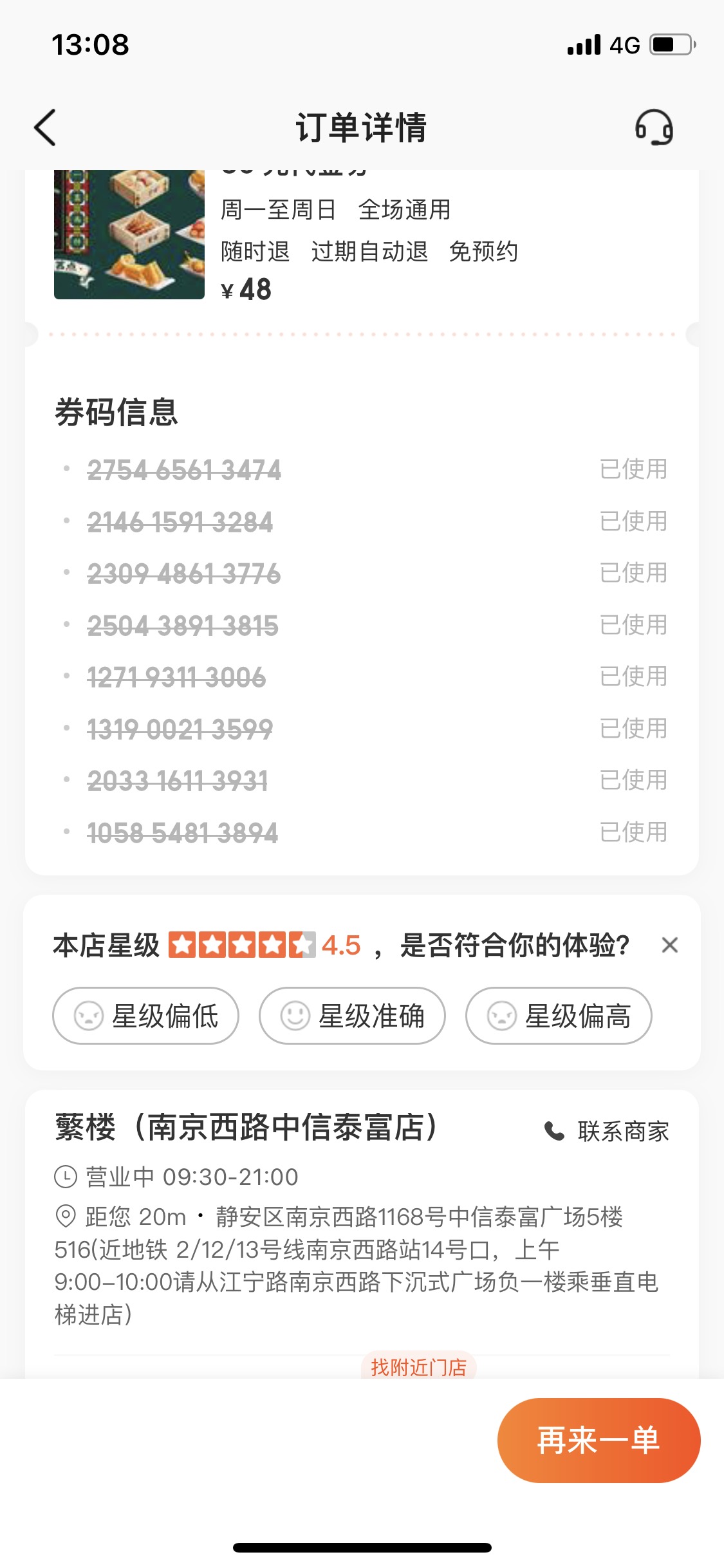The image size is (724, 1568).
Task: Go back from order details
Action: tap(45, 127)
